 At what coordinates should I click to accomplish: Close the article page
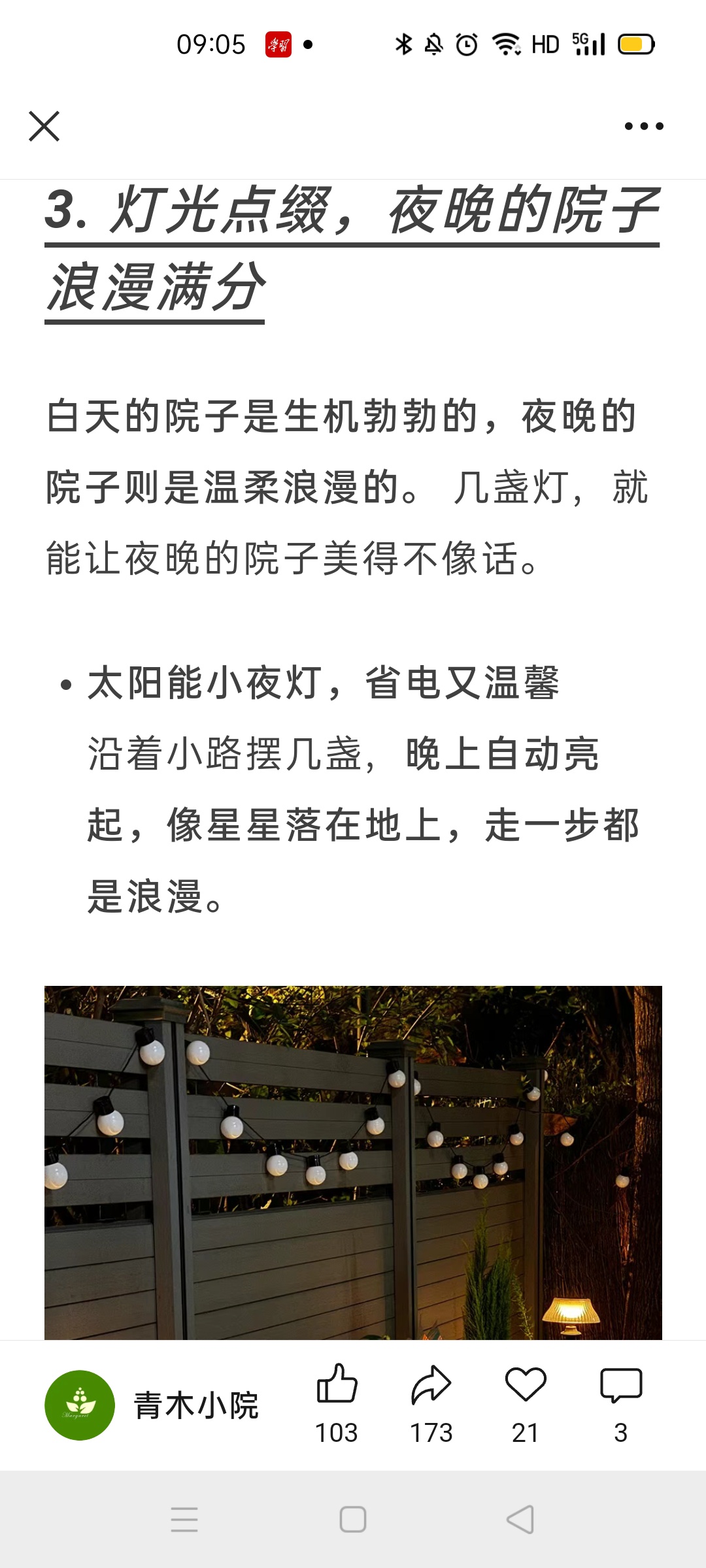(44, 126)
